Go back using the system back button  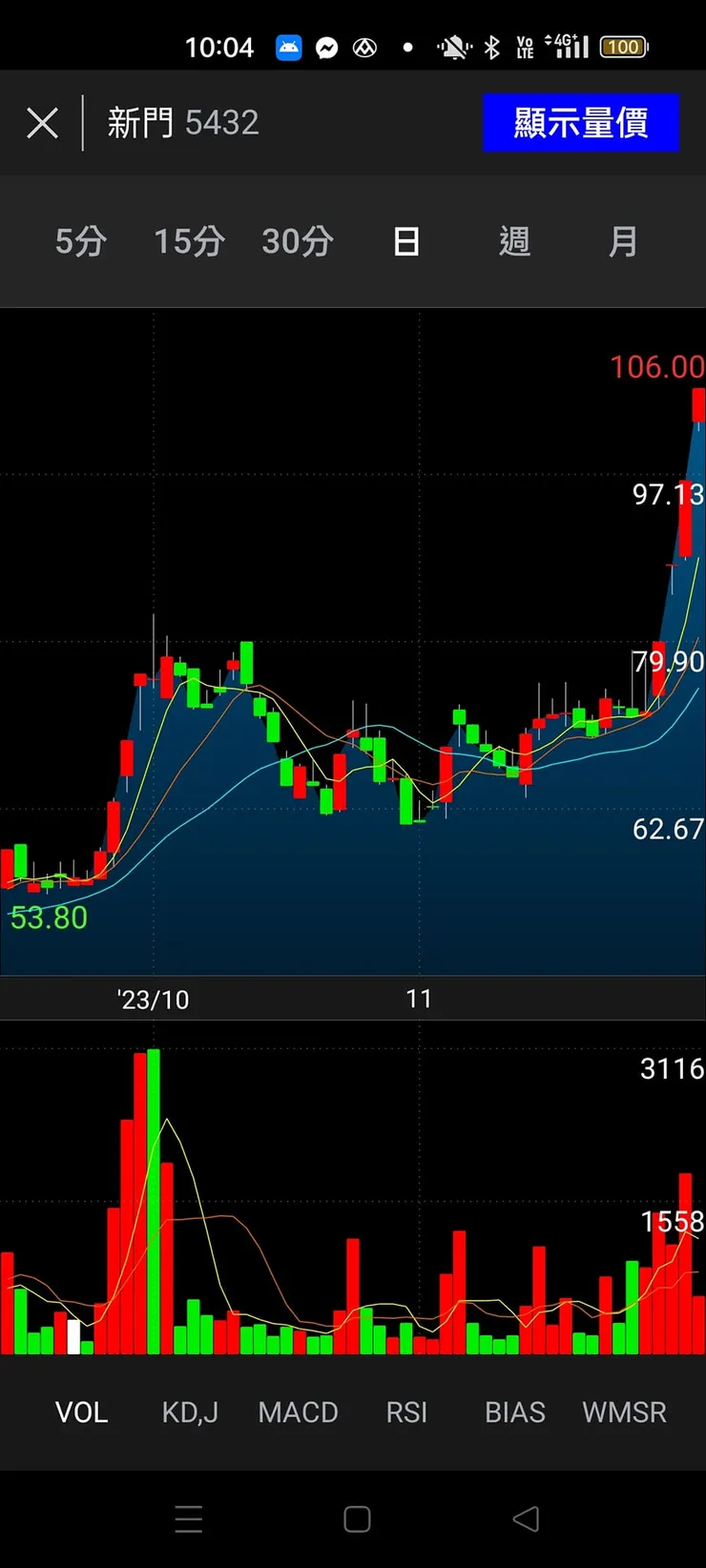[526, 1518]
